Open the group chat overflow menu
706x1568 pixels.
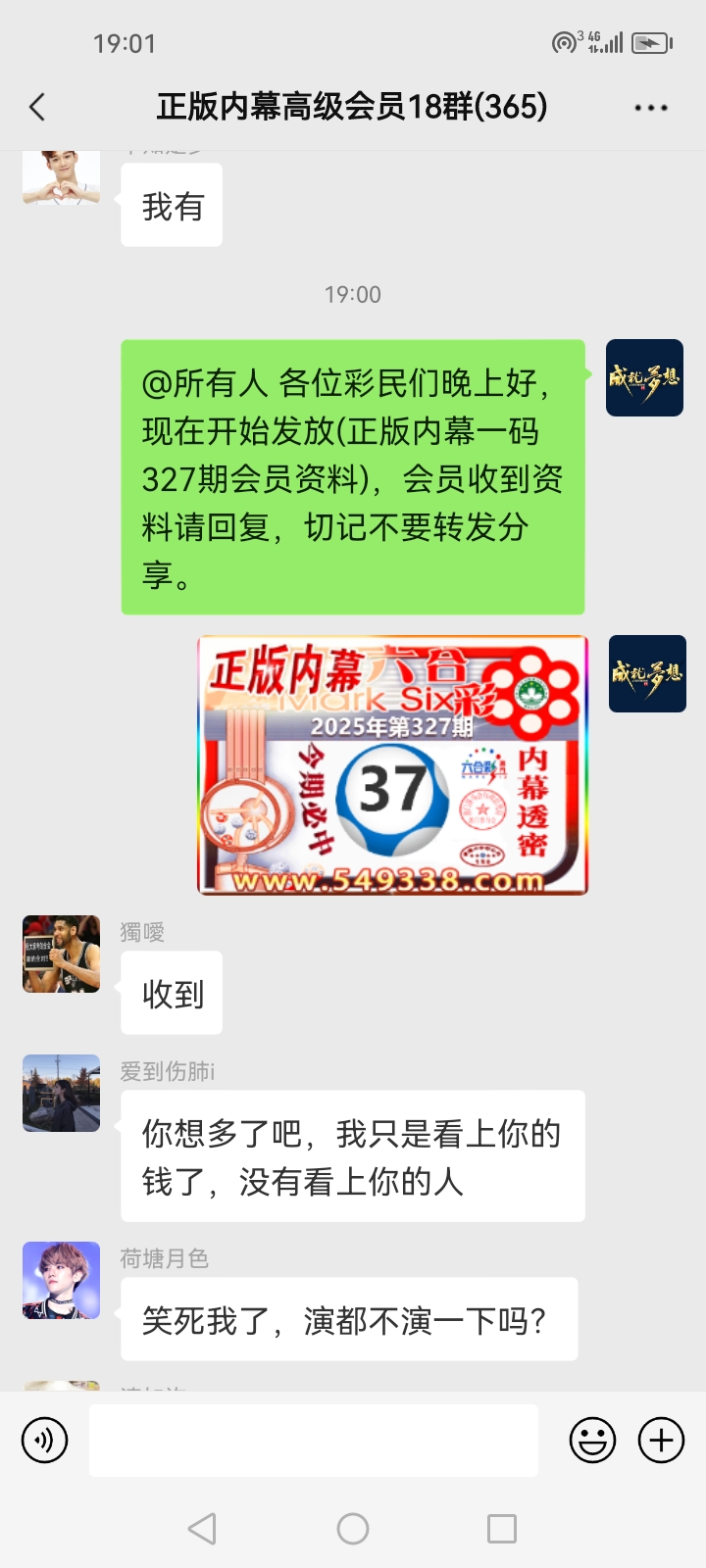click(651, 108)
